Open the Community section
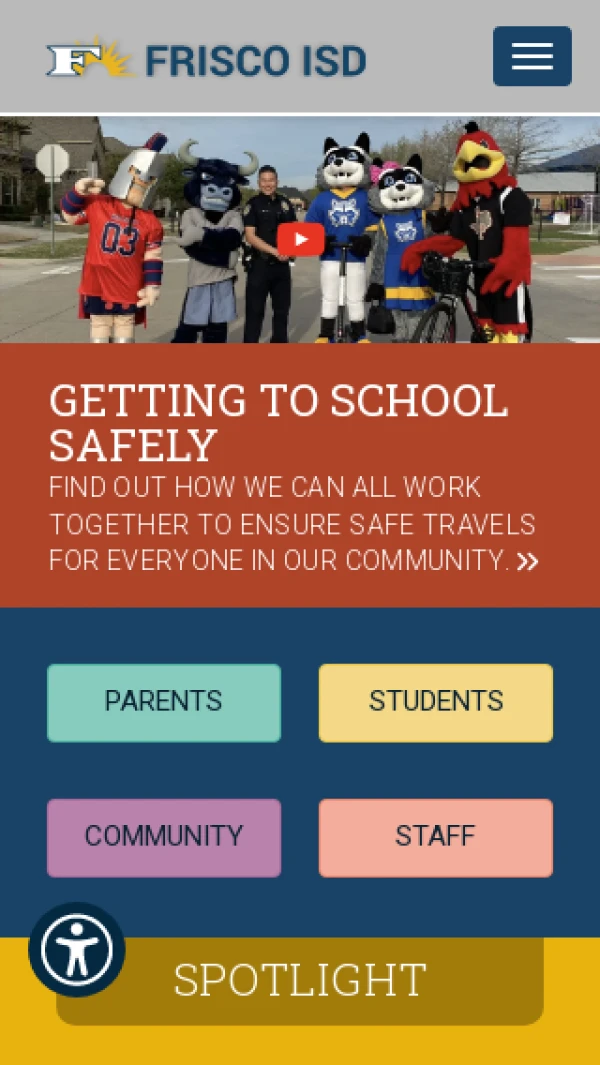The width and height of the screenshot is (600, 1065). [x=164, y=837]
